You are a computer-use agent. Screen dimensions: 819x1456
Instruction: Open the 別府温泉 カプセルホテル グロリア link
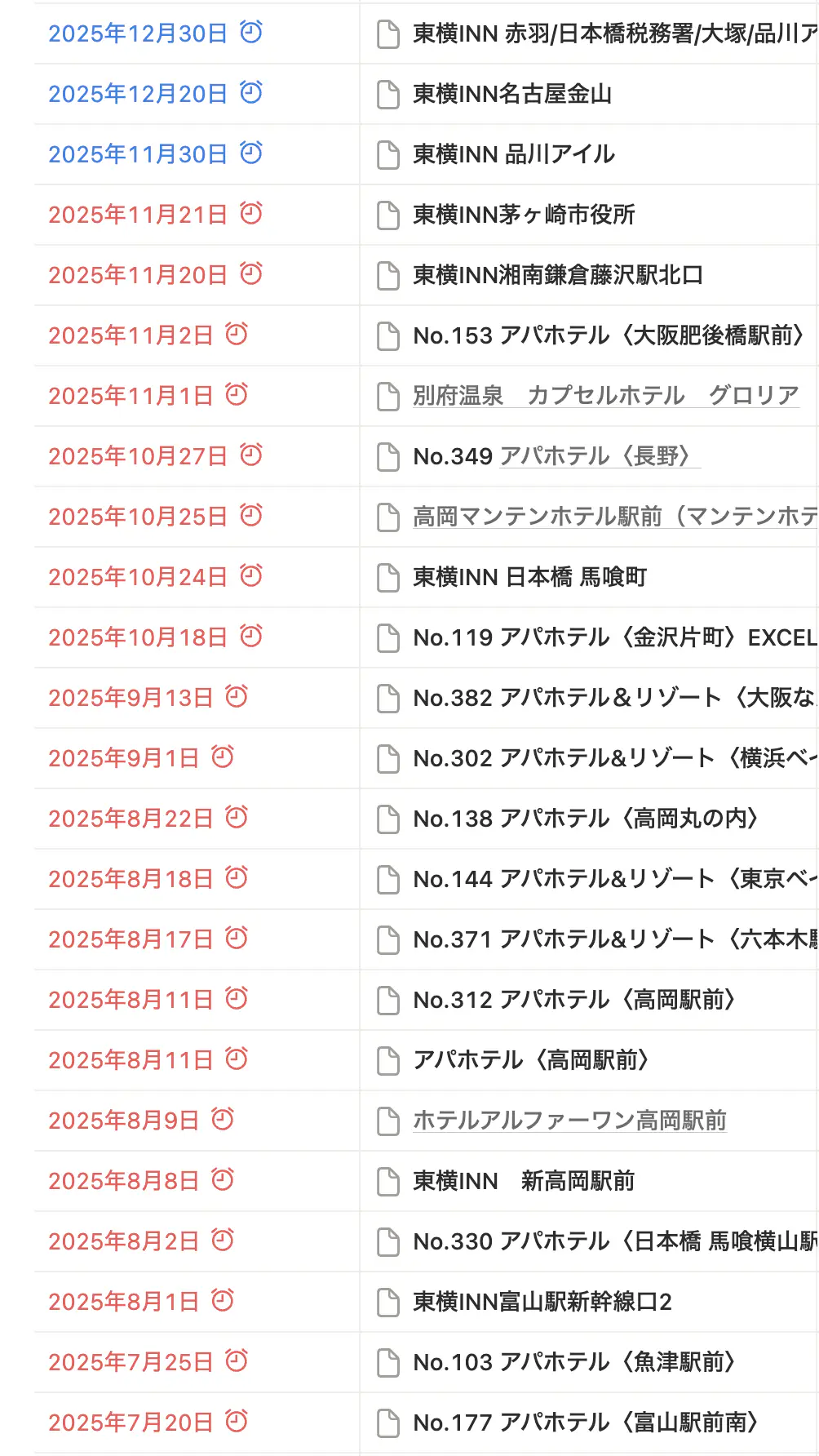coord(604,397)
